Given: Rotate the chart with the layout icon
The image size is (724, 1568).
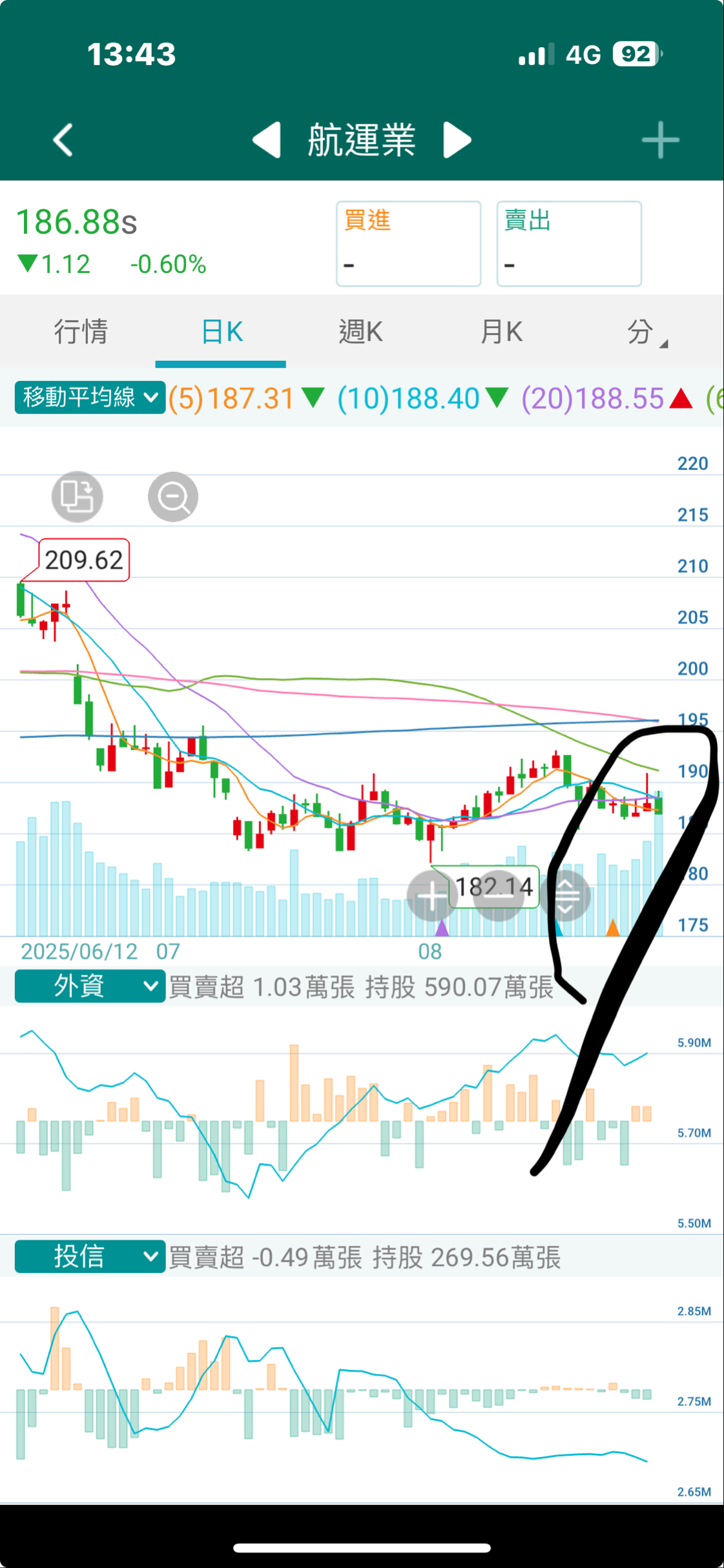Looking at the screenshot, I should 77,496.
